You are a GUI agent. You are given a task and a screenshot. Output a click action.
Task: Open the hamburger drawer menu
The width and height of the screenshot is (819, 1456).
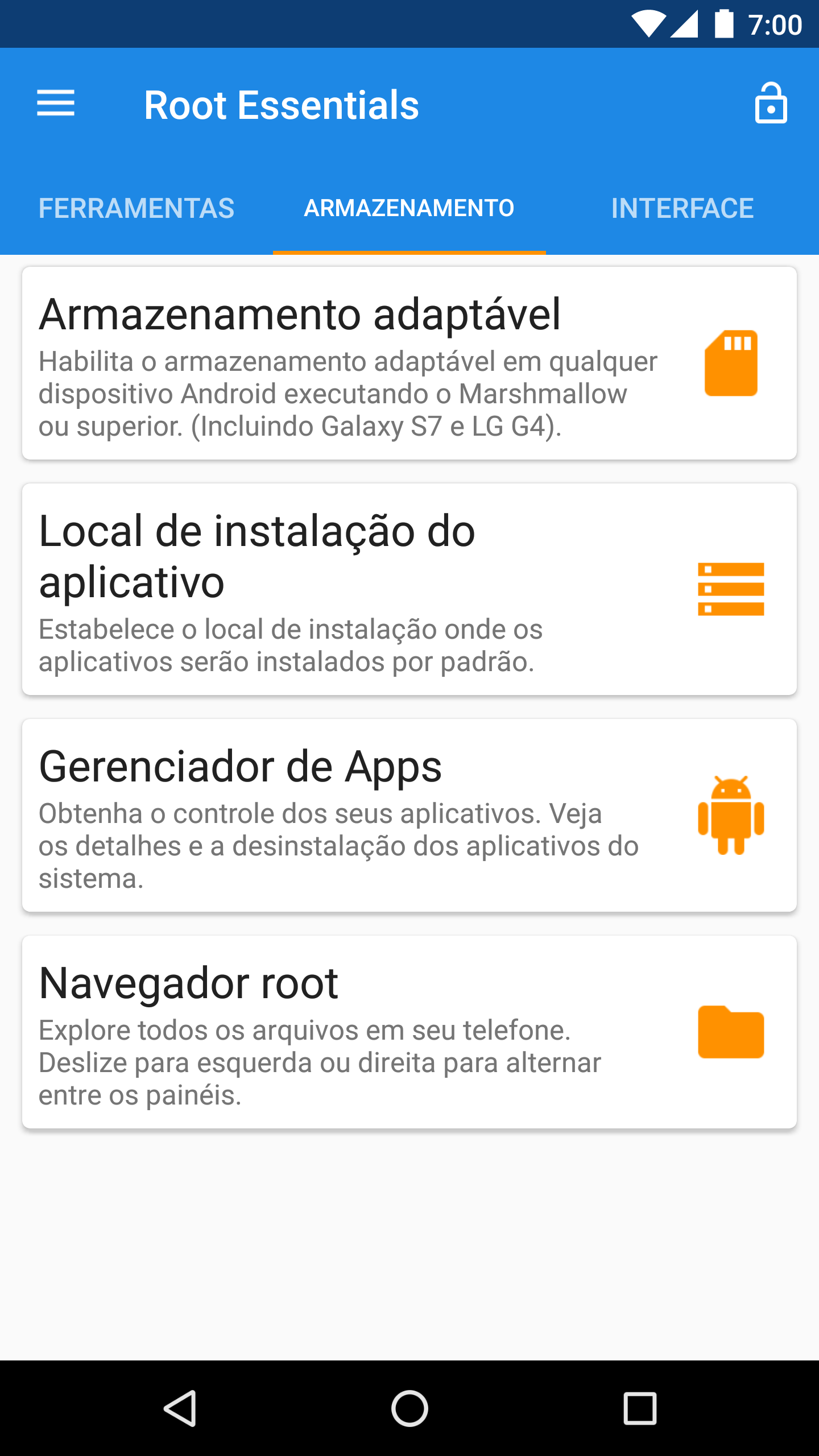pos(56,104)
